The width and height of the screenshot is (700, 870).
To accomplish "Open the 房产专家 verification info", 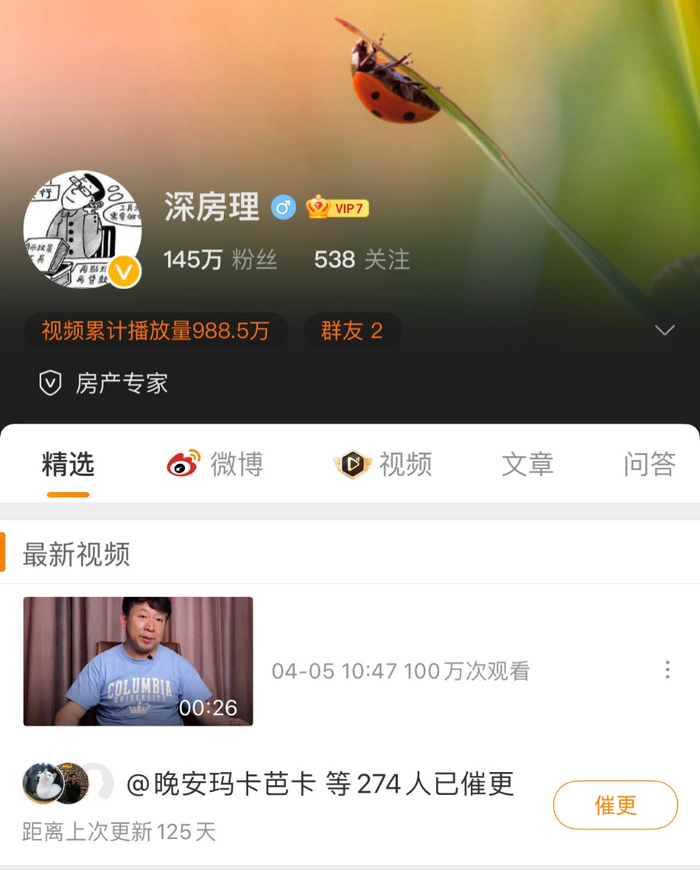I will point(104,383).
